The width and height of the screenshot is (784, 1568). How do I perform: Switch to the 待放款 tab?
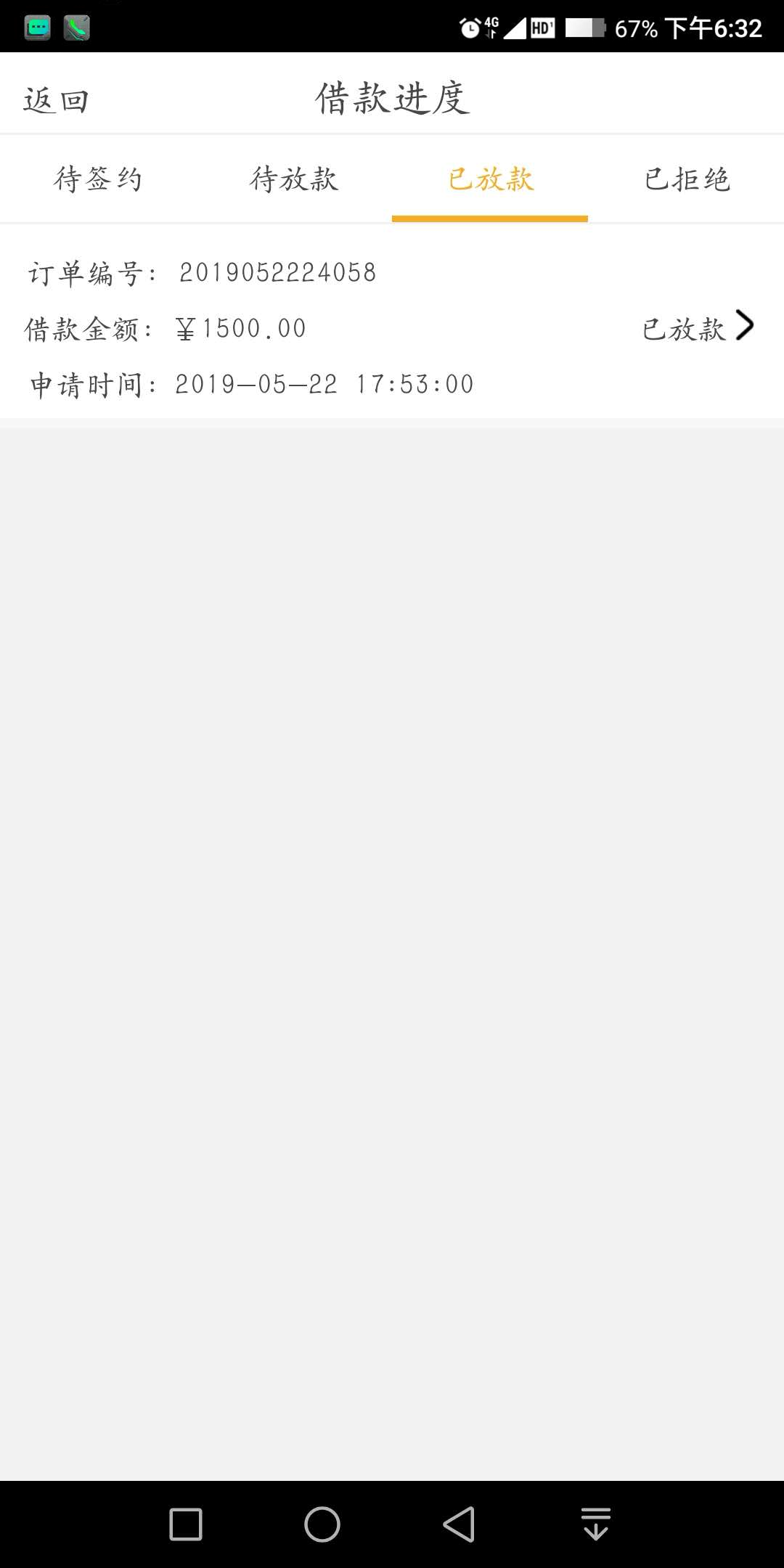pos(294,179)
